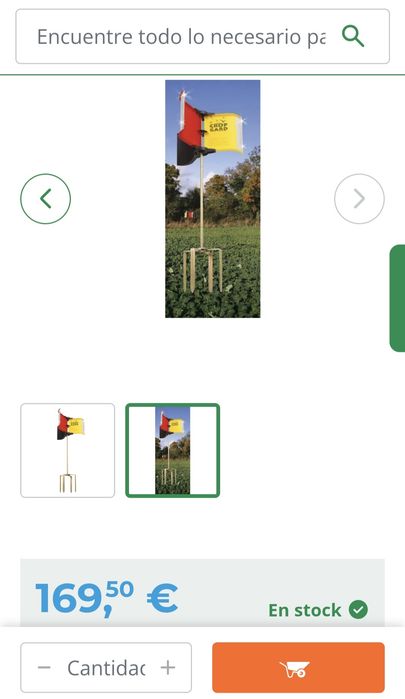This screenshot has width=405, height=699.
Task: Tap the Cantidad quantity field
Action: point(106,667)
